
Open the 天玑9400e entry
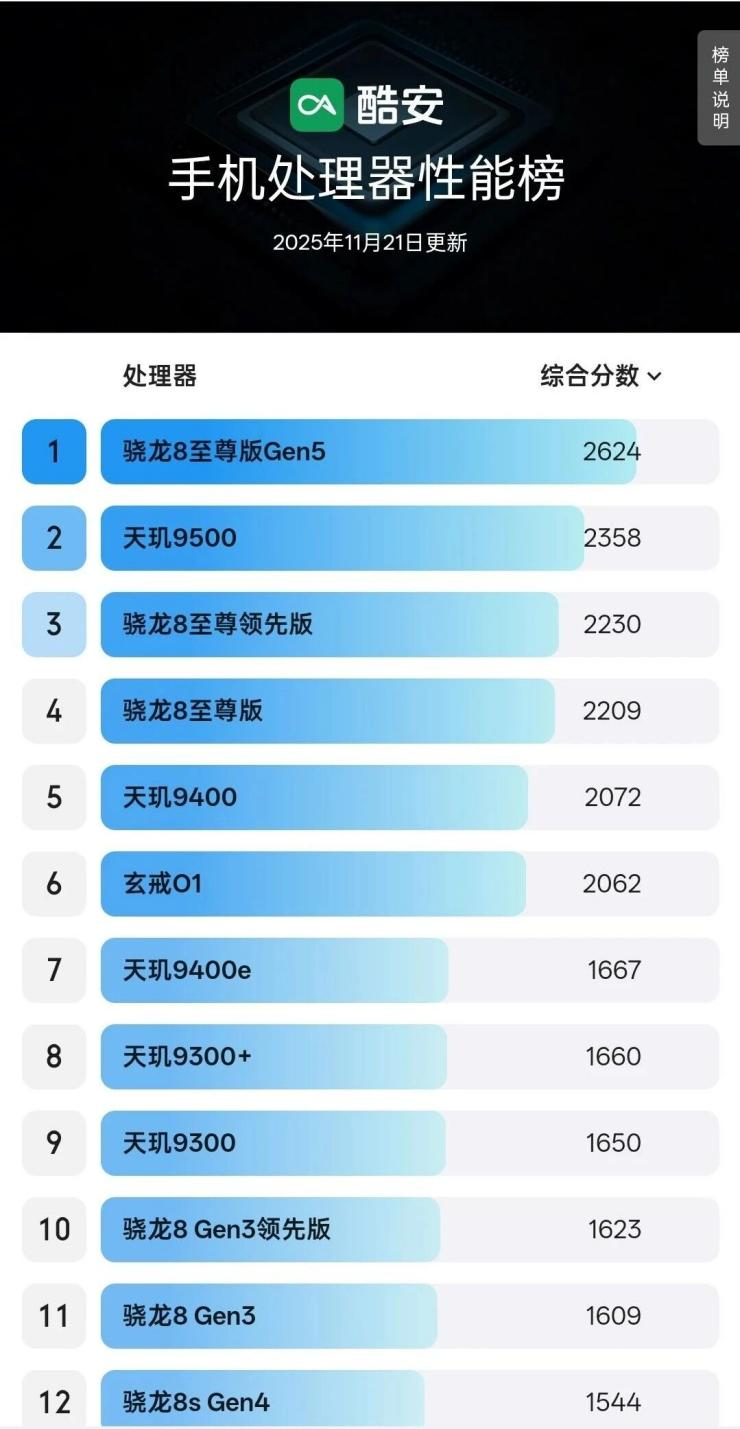(409, 970)
